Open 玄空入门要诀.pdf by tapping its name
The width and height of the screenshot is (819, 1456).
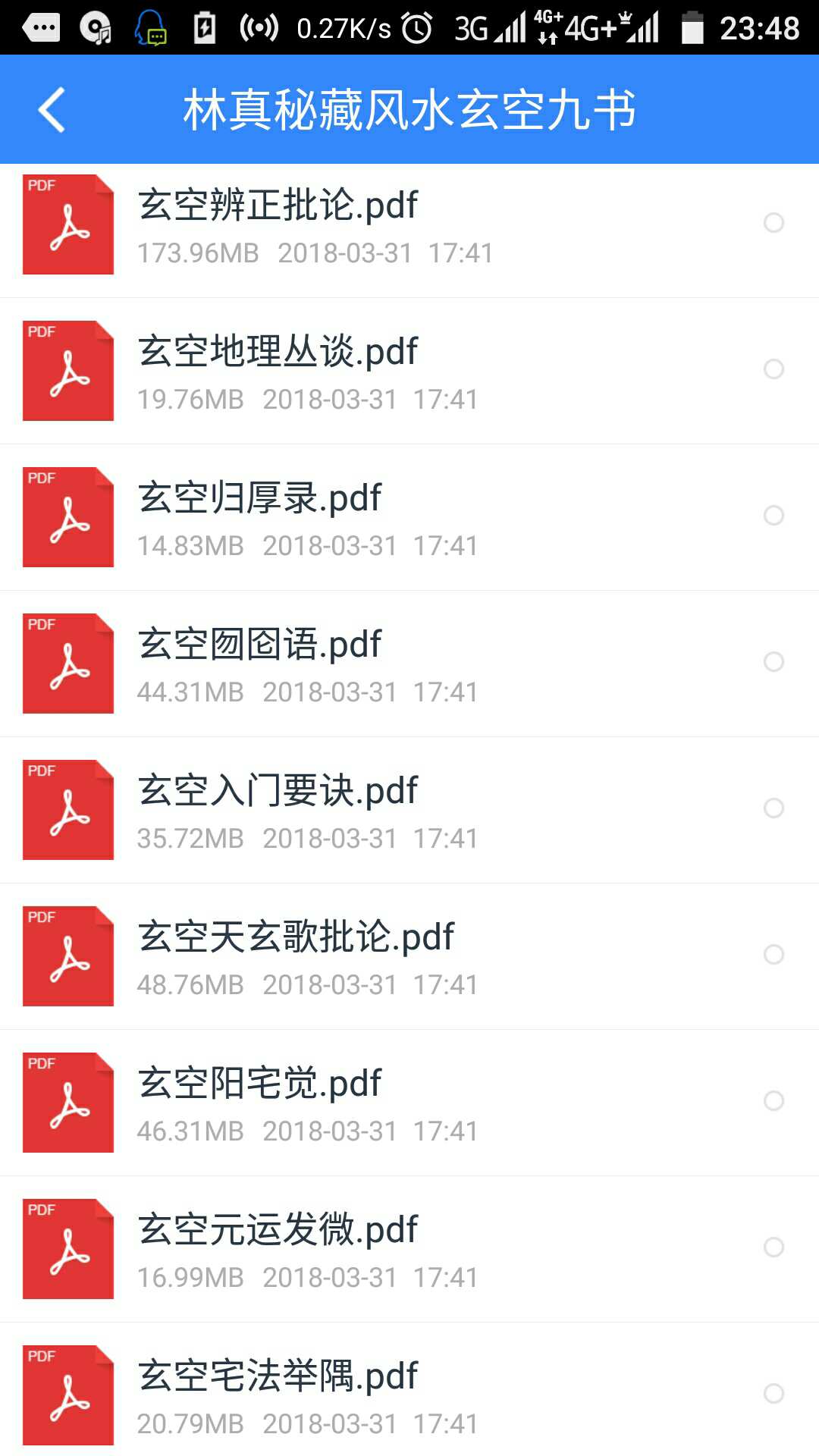coord(278,789)
